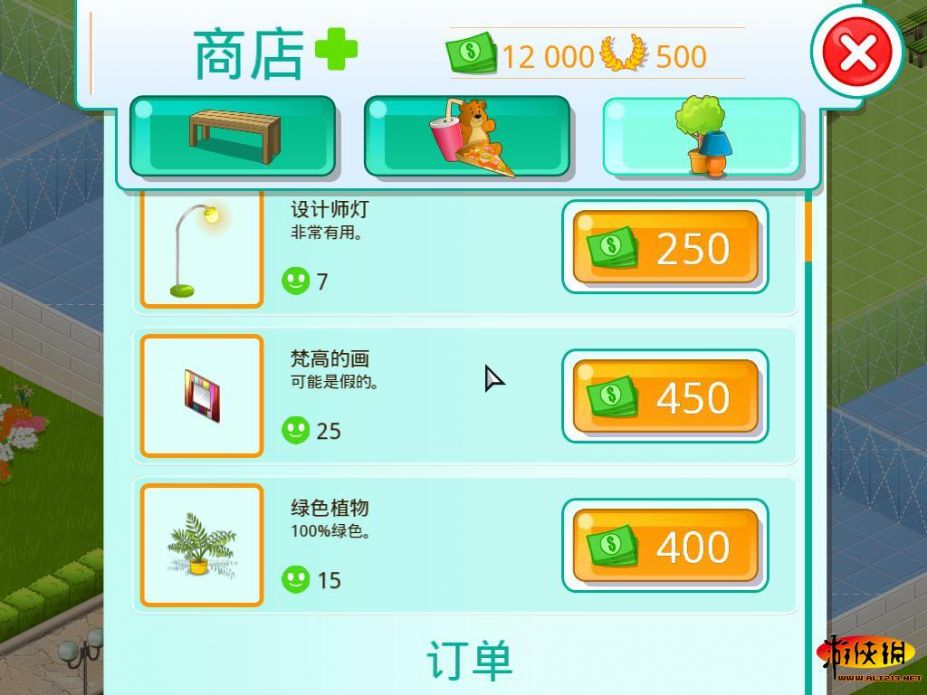
Task: Select the designer lamp item thumbnail
Action: 202,248
